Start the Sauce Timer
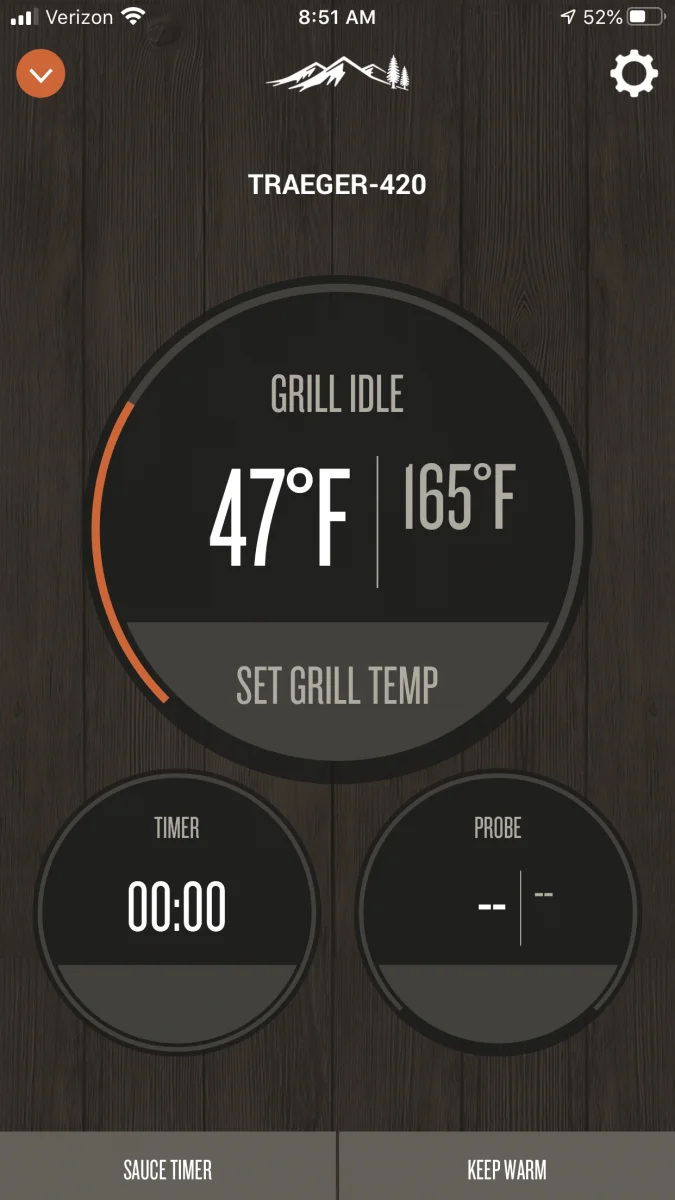The image size is (675, 1200). (x=167, y=1169)
